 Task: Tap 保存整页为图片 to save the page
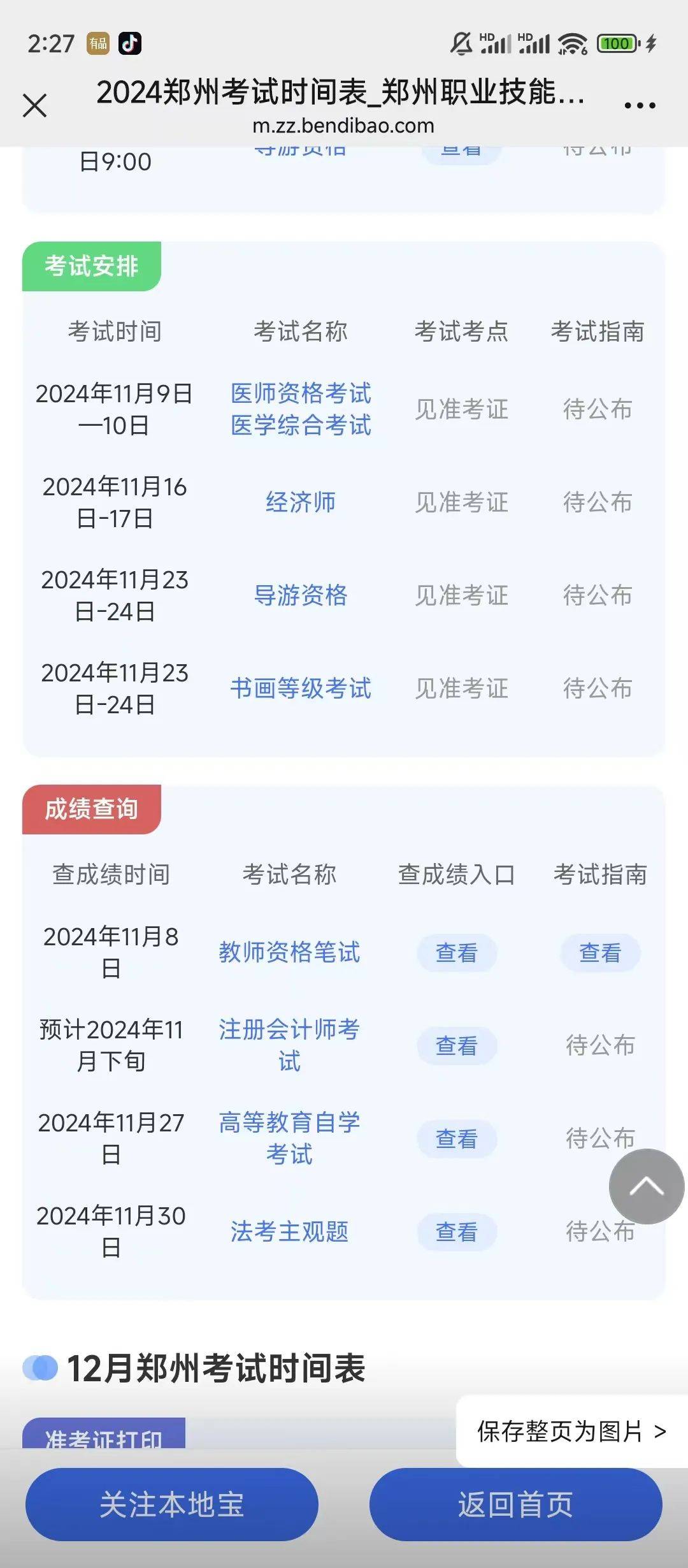pyautogui.click(x=571, y=1432)
